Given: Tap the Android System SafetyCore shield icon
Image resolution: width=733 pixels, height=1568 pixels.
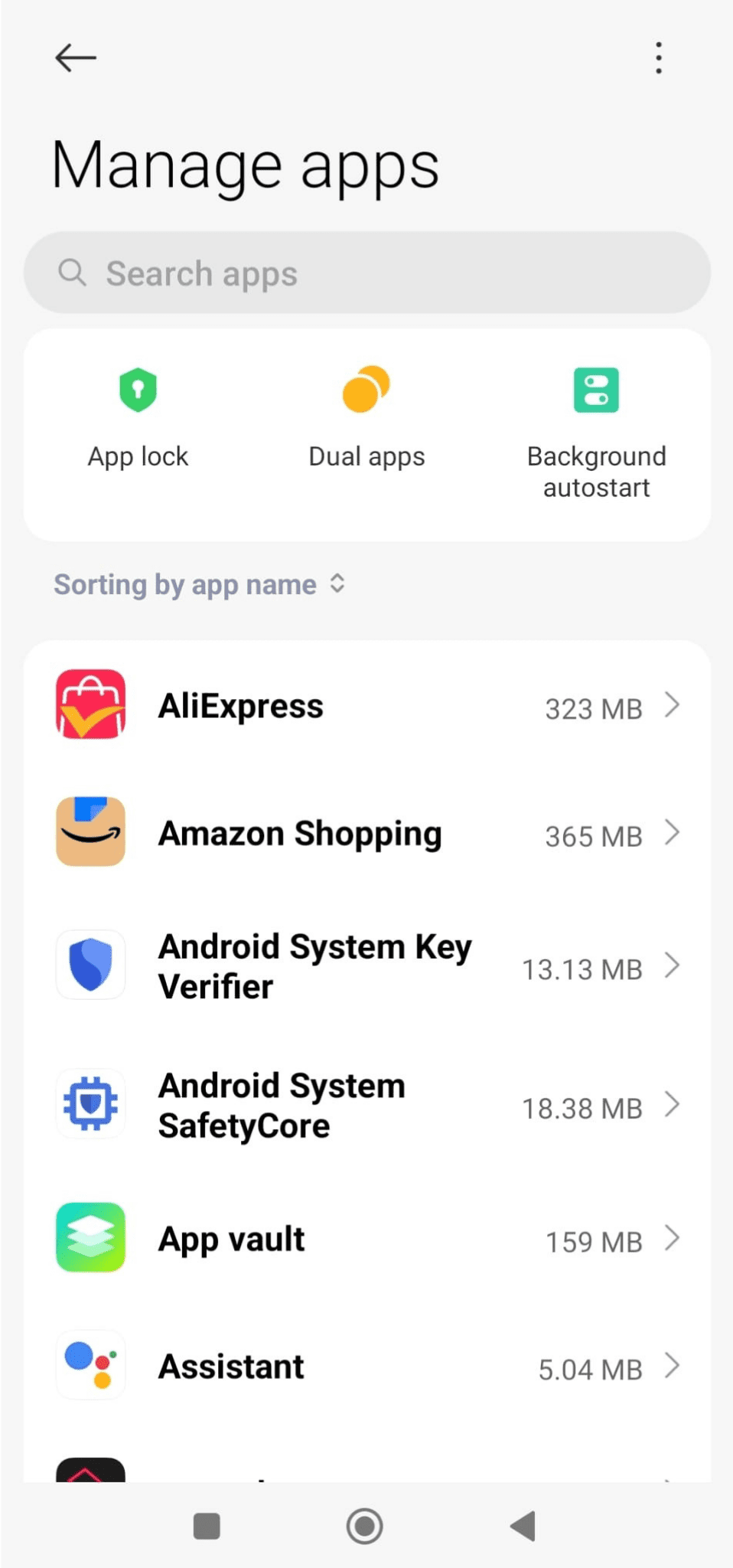Looking at the screenshot, I should [90, 1105].
